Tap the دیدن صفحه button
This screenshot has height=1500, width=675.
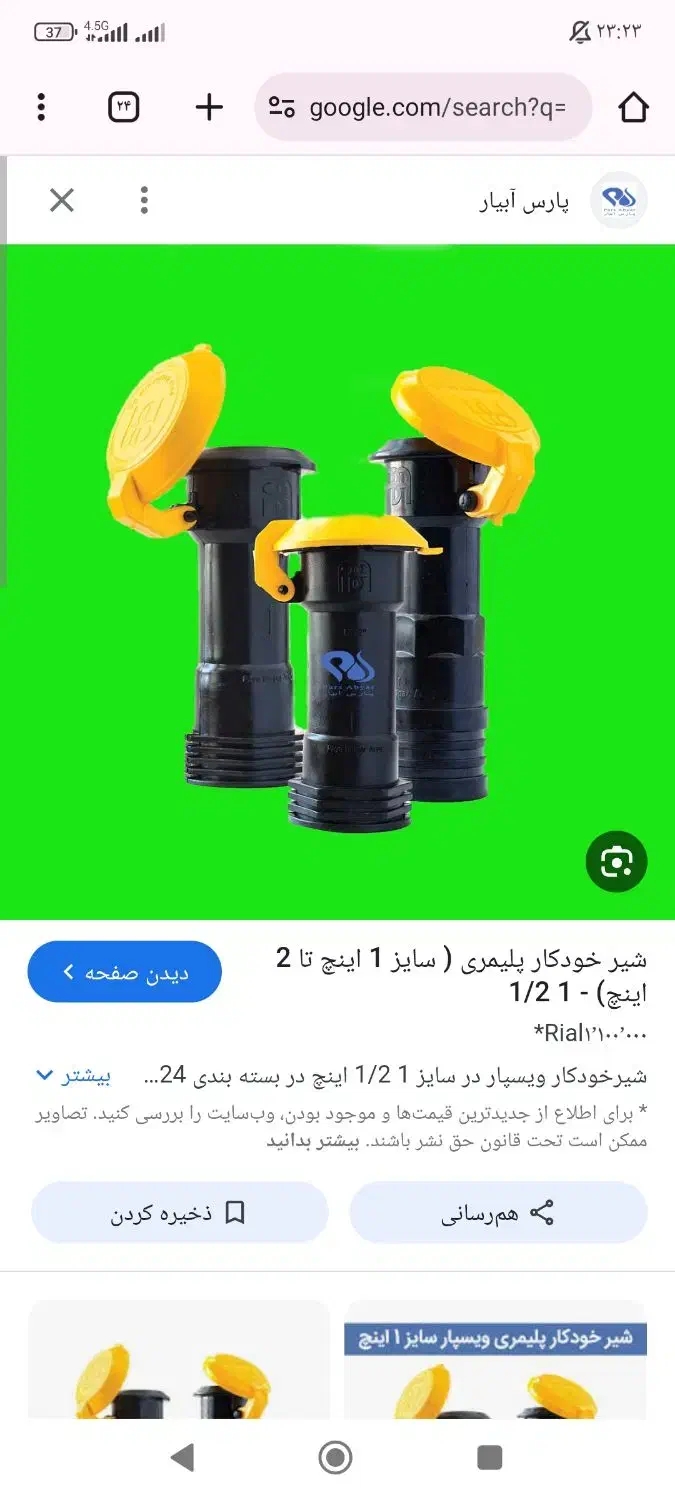point(125,972)
